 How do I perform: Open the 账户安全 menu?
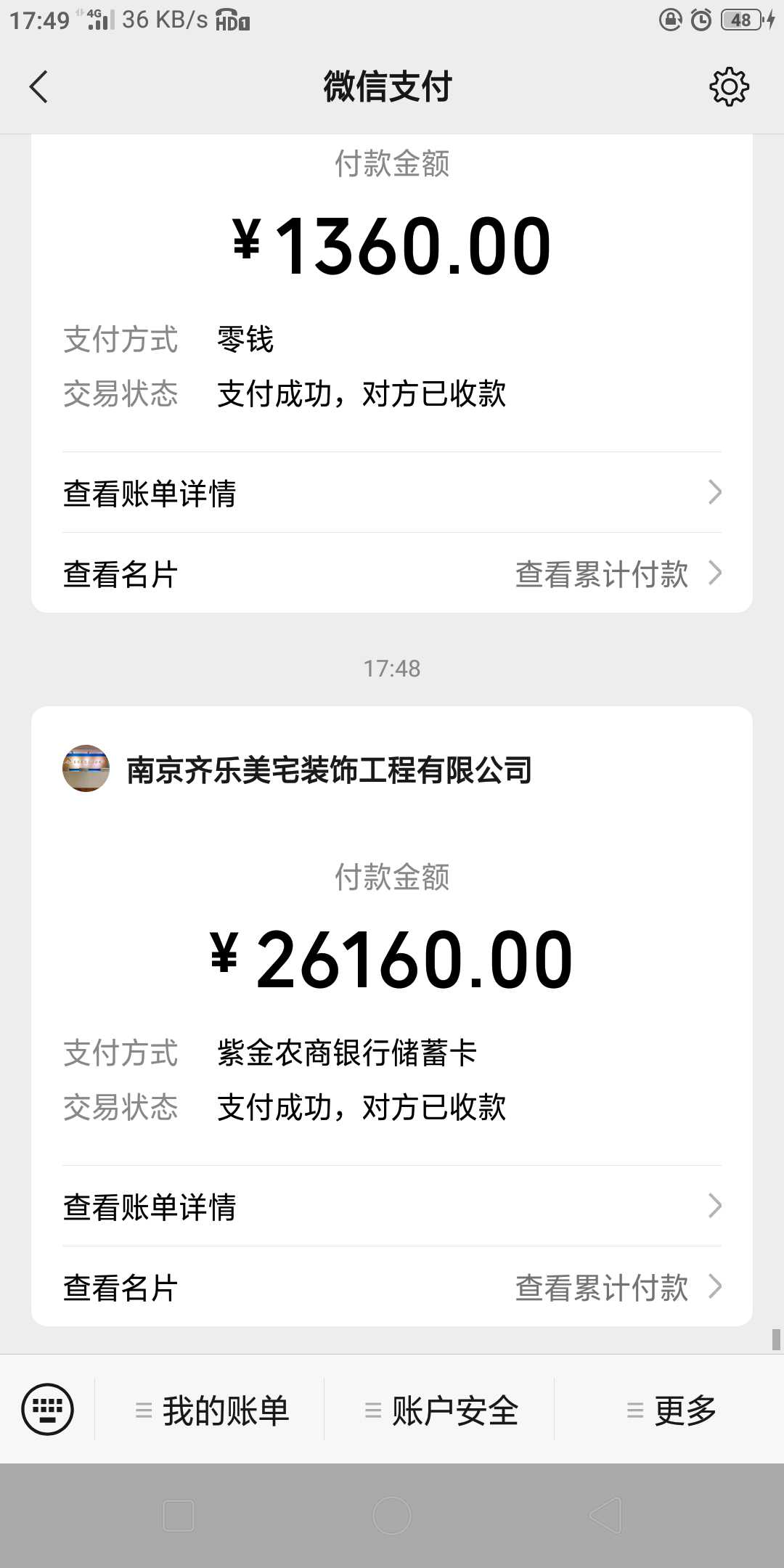tap(441, 1410)
